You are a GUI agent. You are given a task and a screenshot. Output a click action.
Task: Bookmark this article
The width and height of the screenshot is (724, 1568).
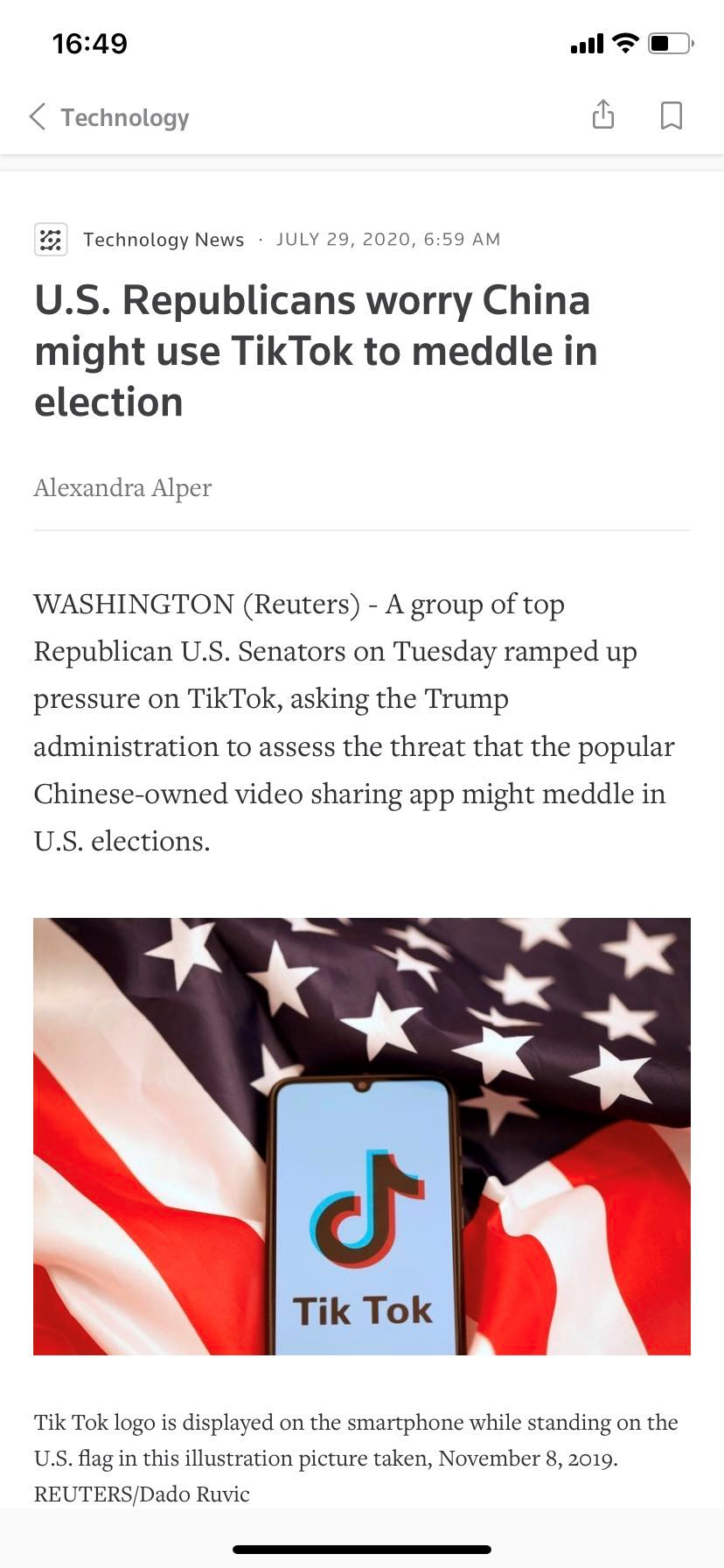point(671,115)
